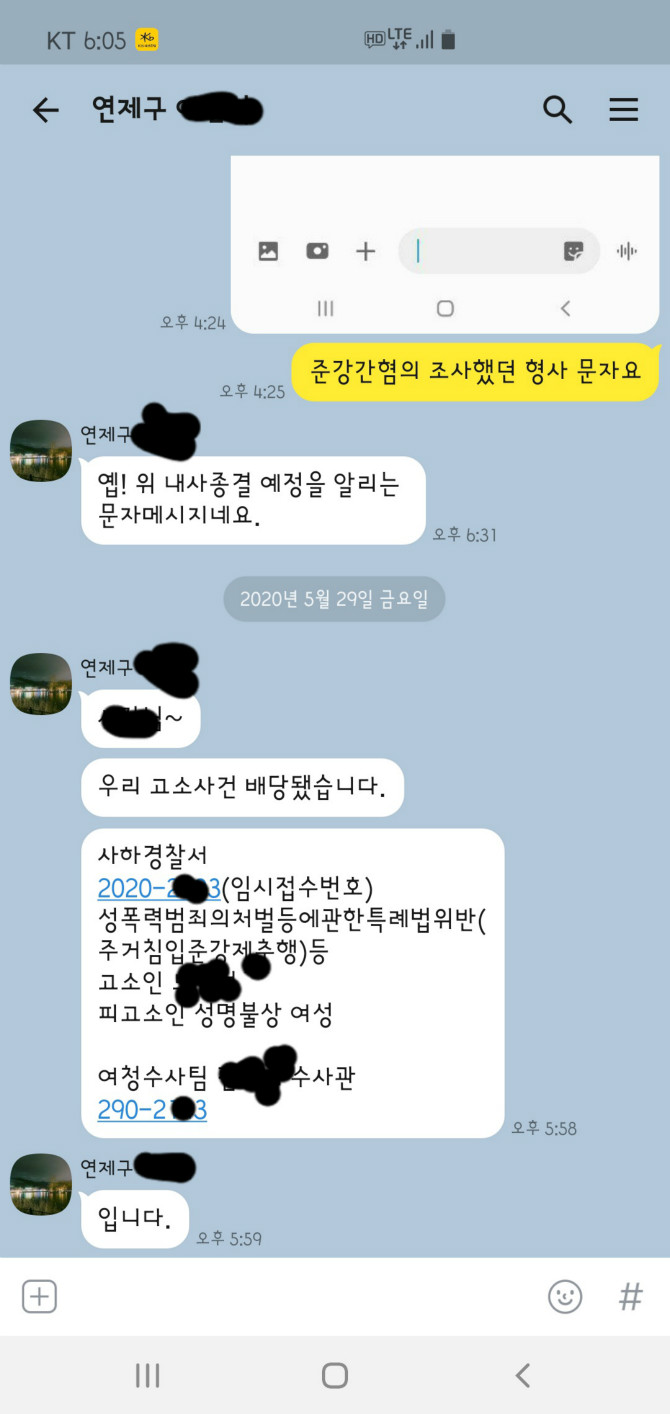Go back from the chat room
This screenshot has width=670, height=1414.
pos(46,110)
